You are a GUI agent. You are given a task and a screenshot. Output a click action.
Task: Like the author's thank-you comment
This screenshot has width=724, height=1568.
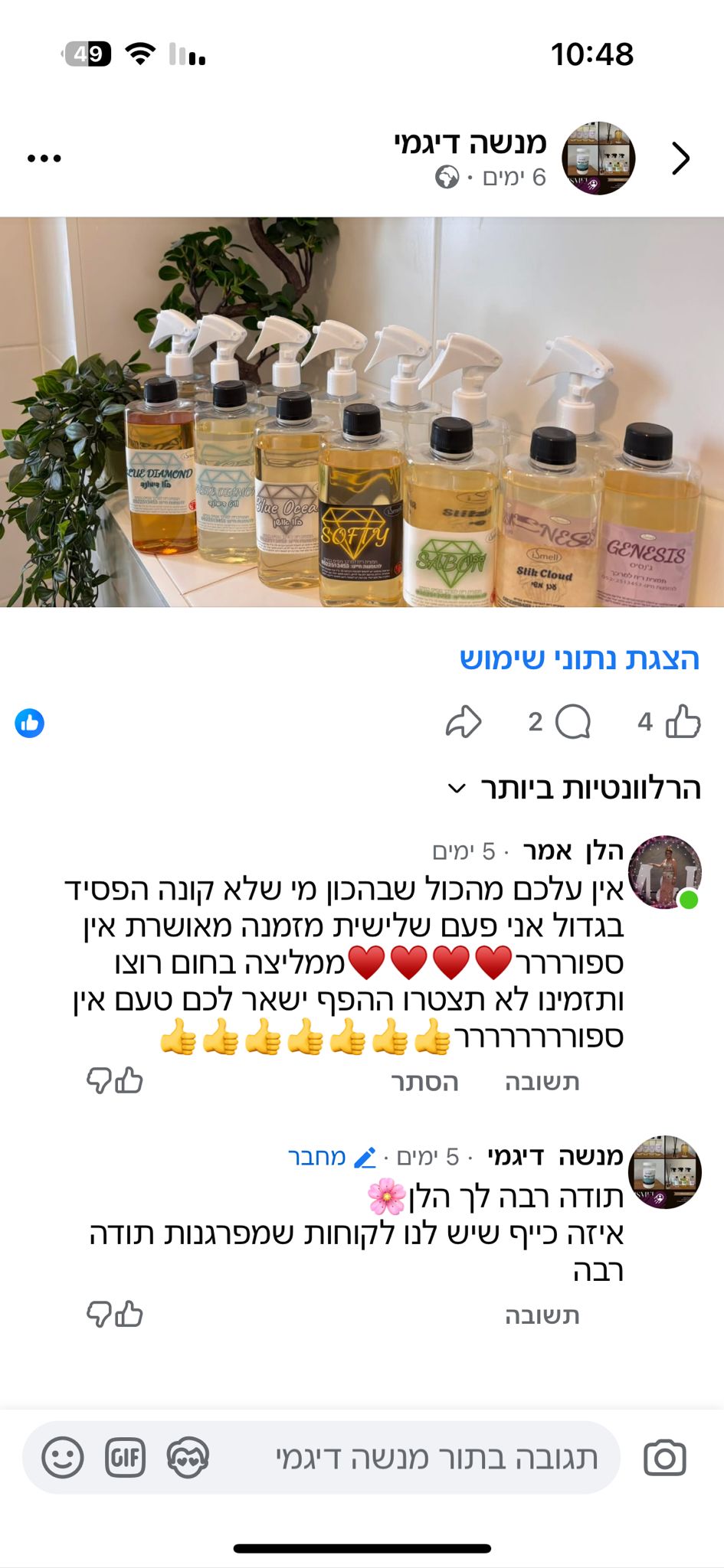[129, 1314]
